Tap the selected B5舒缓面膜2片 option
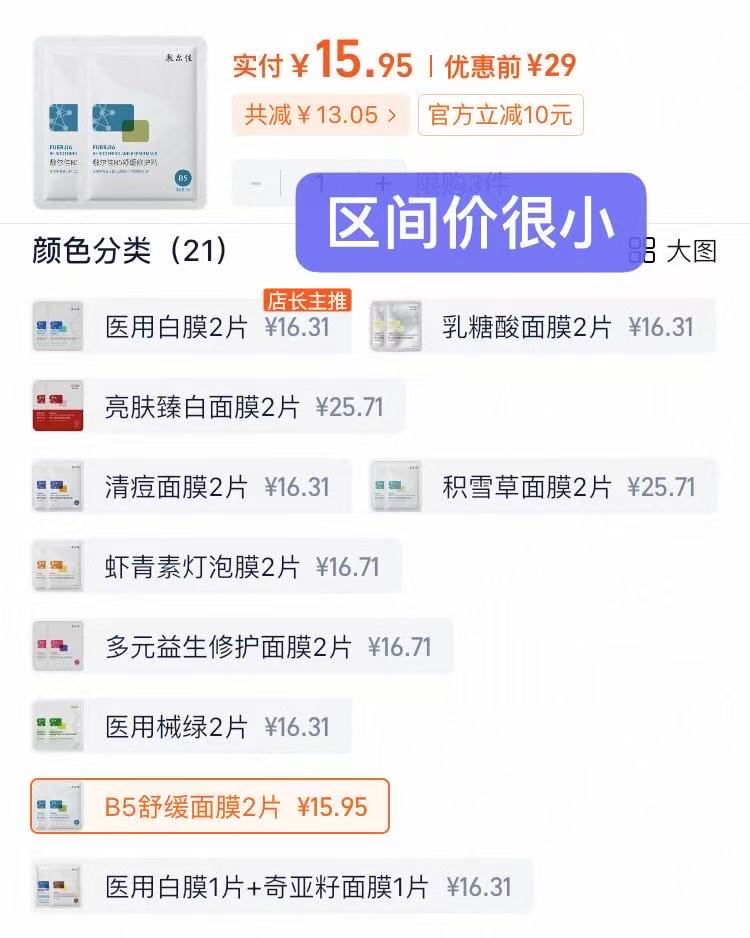This screenshot has height=938, width=750. tap(210, 807)
